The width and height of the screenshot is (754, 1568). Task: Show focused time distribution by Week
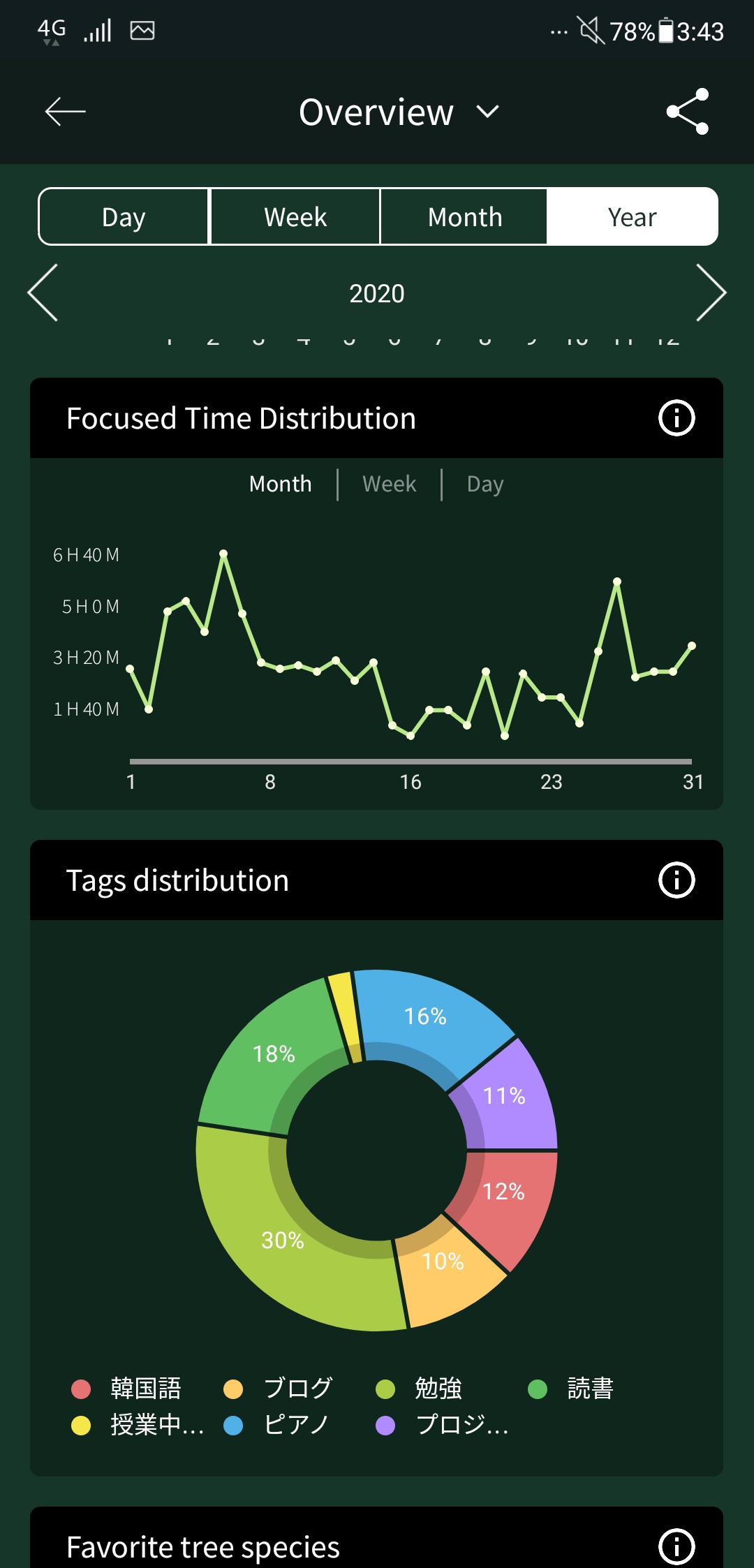389,484
